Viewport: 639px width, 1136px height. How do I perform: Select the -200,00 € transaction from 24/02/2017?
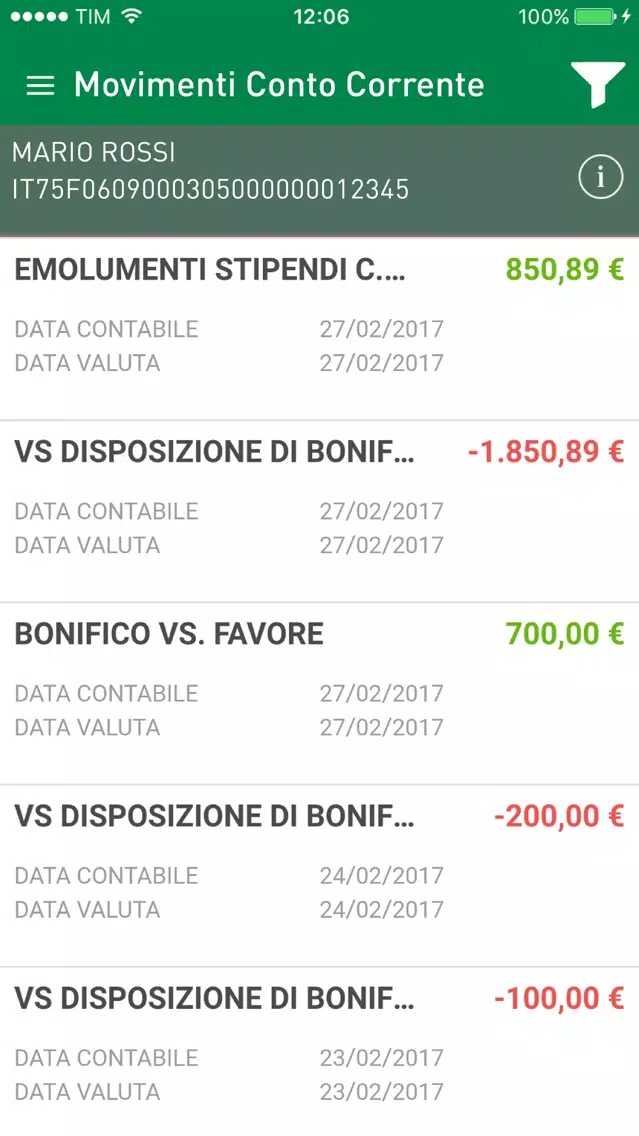[320, 876]
